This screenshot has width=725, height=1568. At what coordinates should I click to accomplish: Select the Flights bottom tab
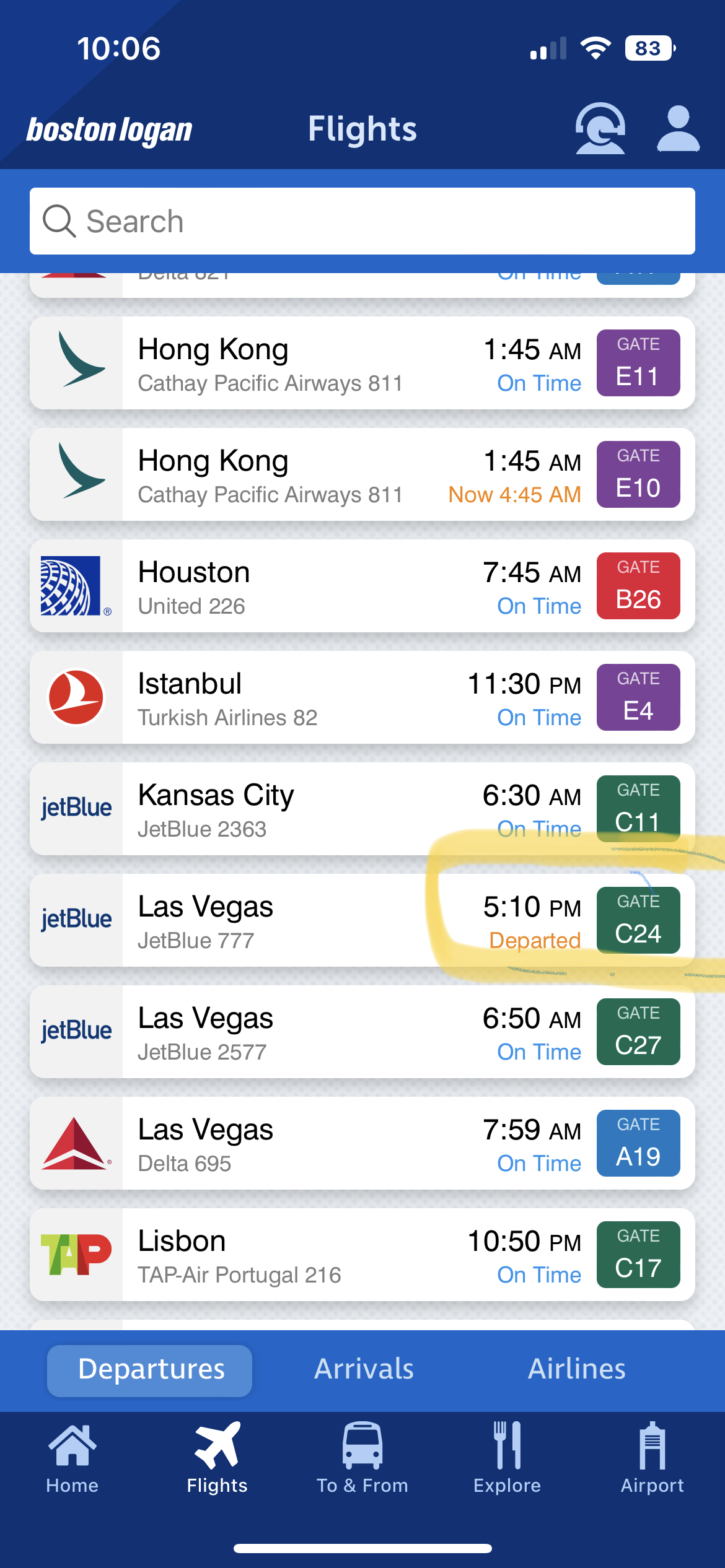[x=217, y=1458]
